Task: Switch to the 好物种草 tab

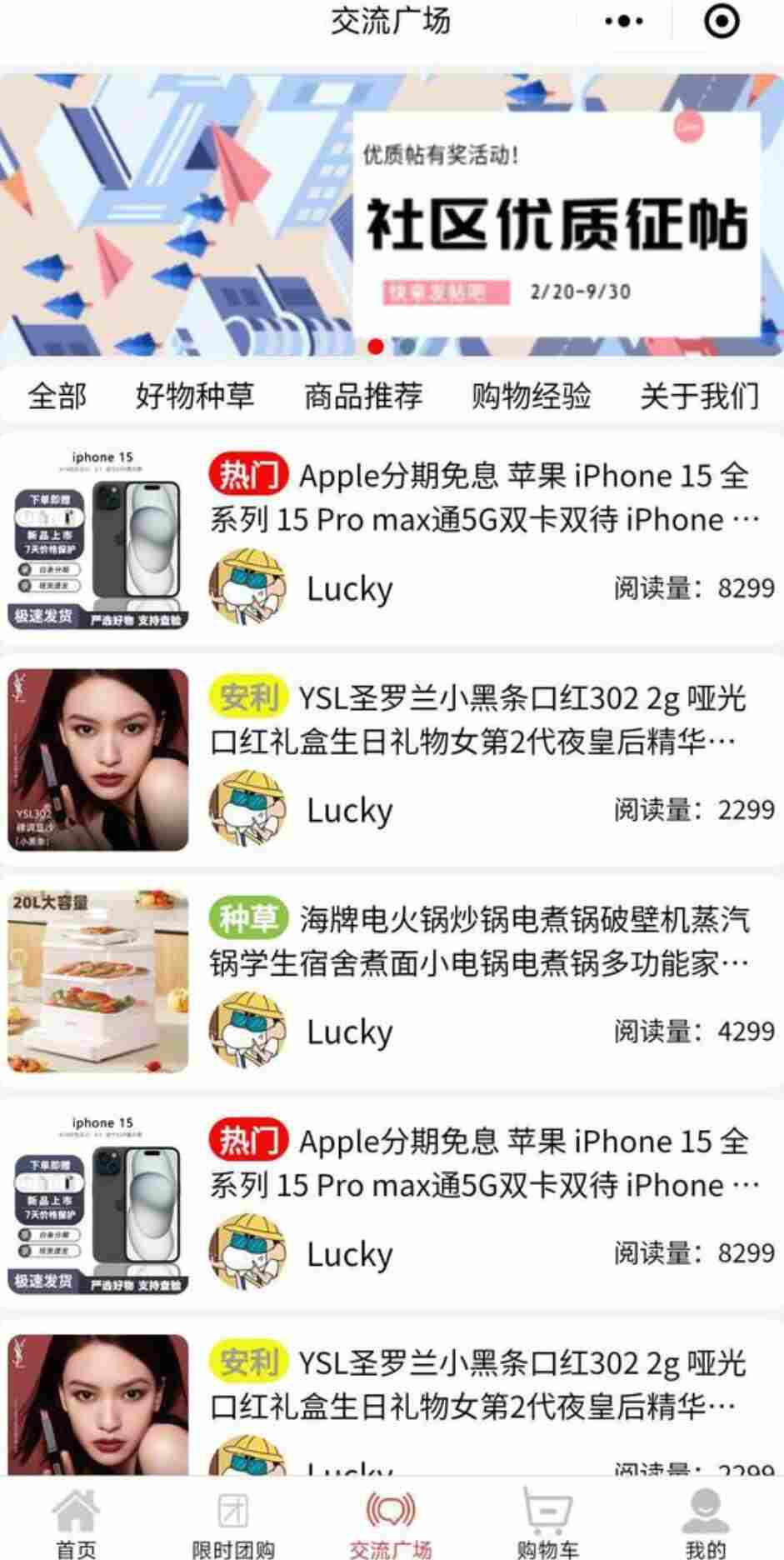Action: click(x=195, y=396)
